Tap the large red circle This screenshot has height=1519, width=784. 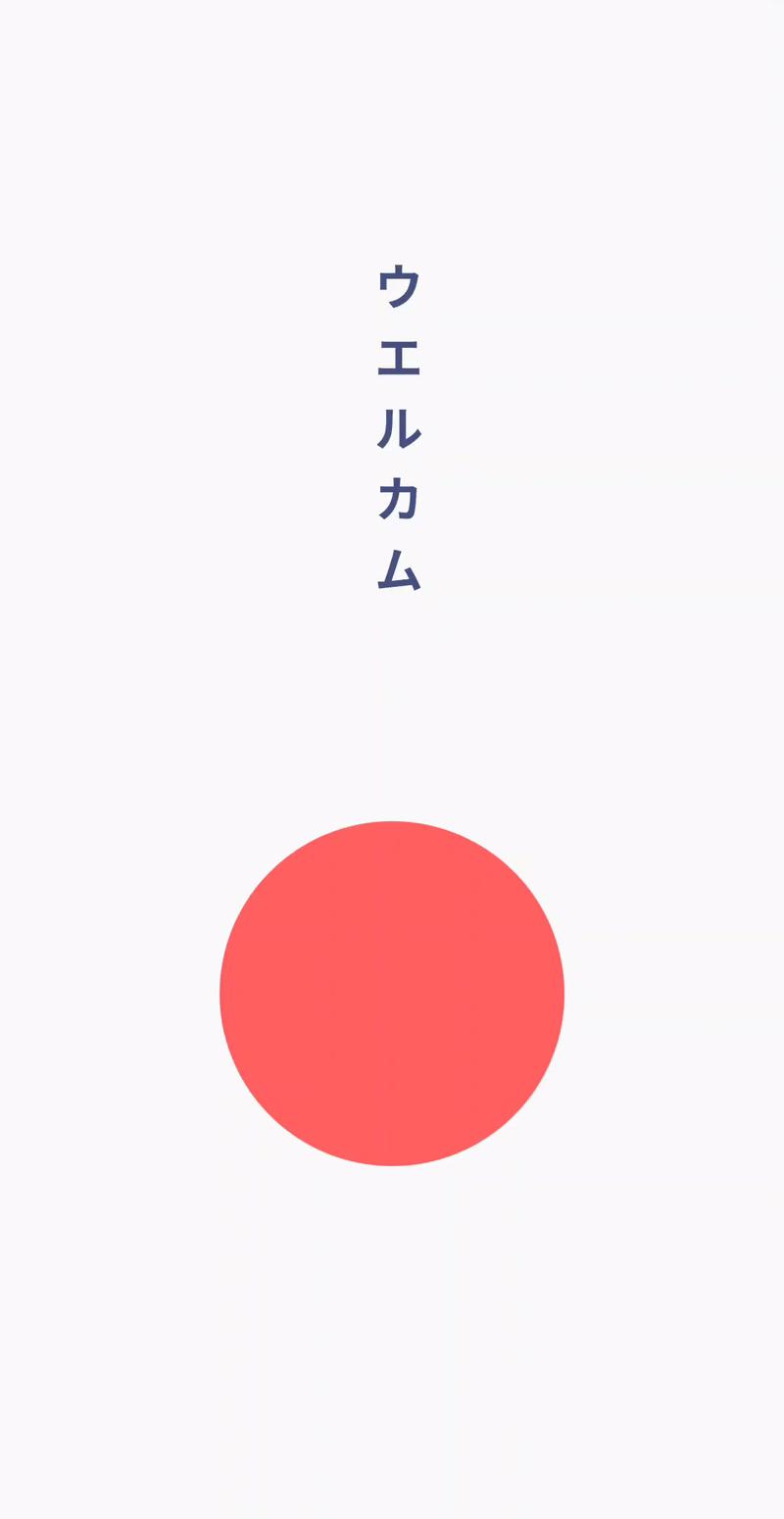[392, 993]
